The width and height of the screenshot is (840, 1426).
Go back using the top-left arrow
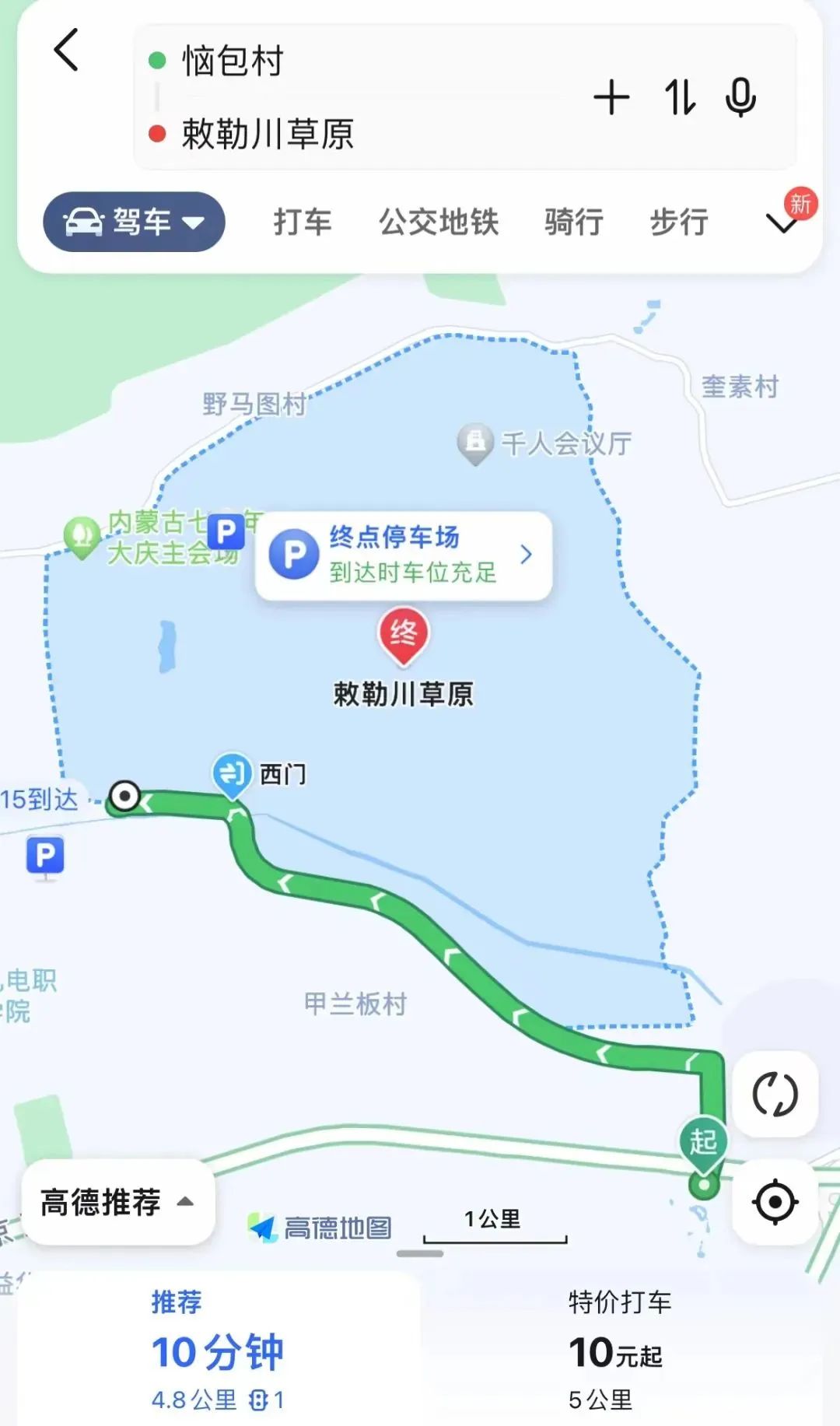[x=67, y=51]
